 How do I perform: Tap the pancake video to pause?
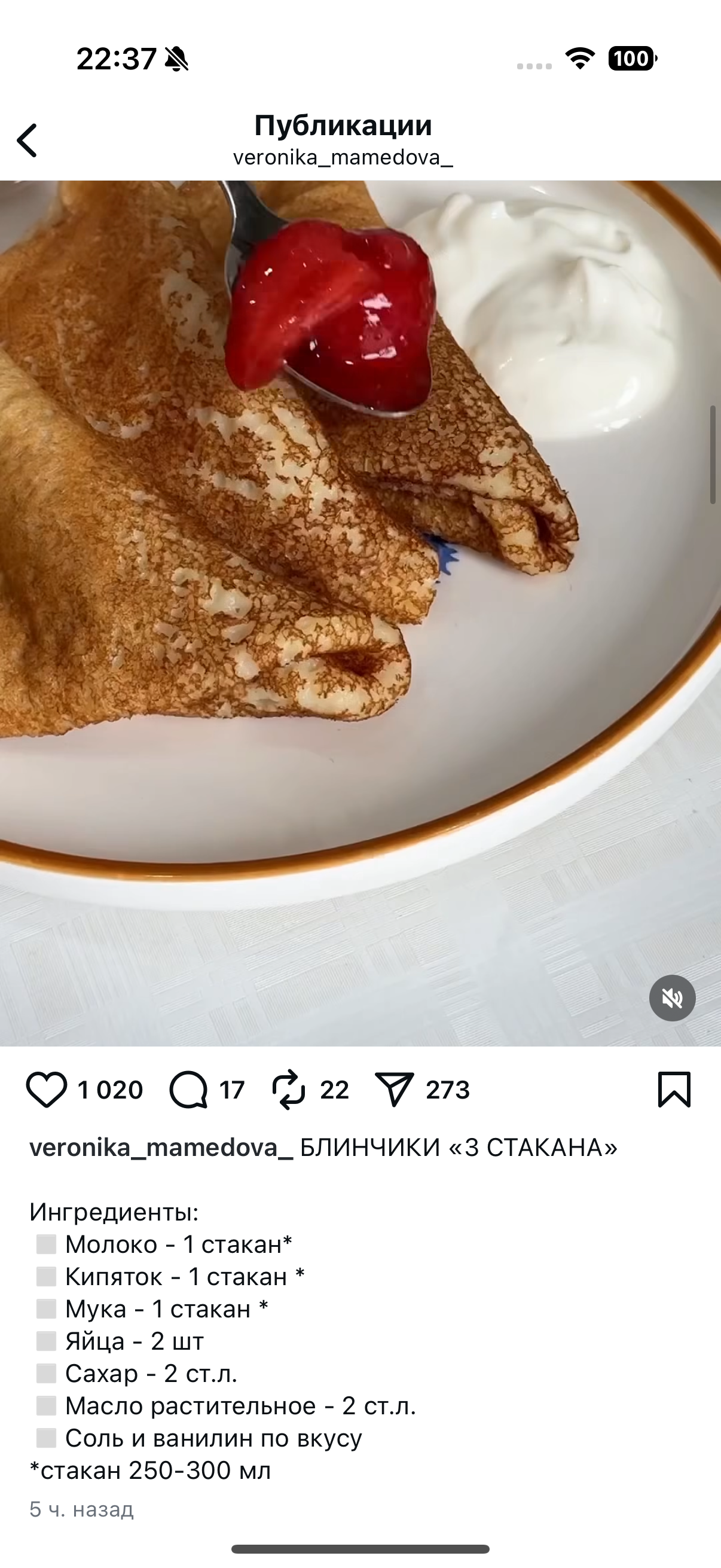(360, 609)
